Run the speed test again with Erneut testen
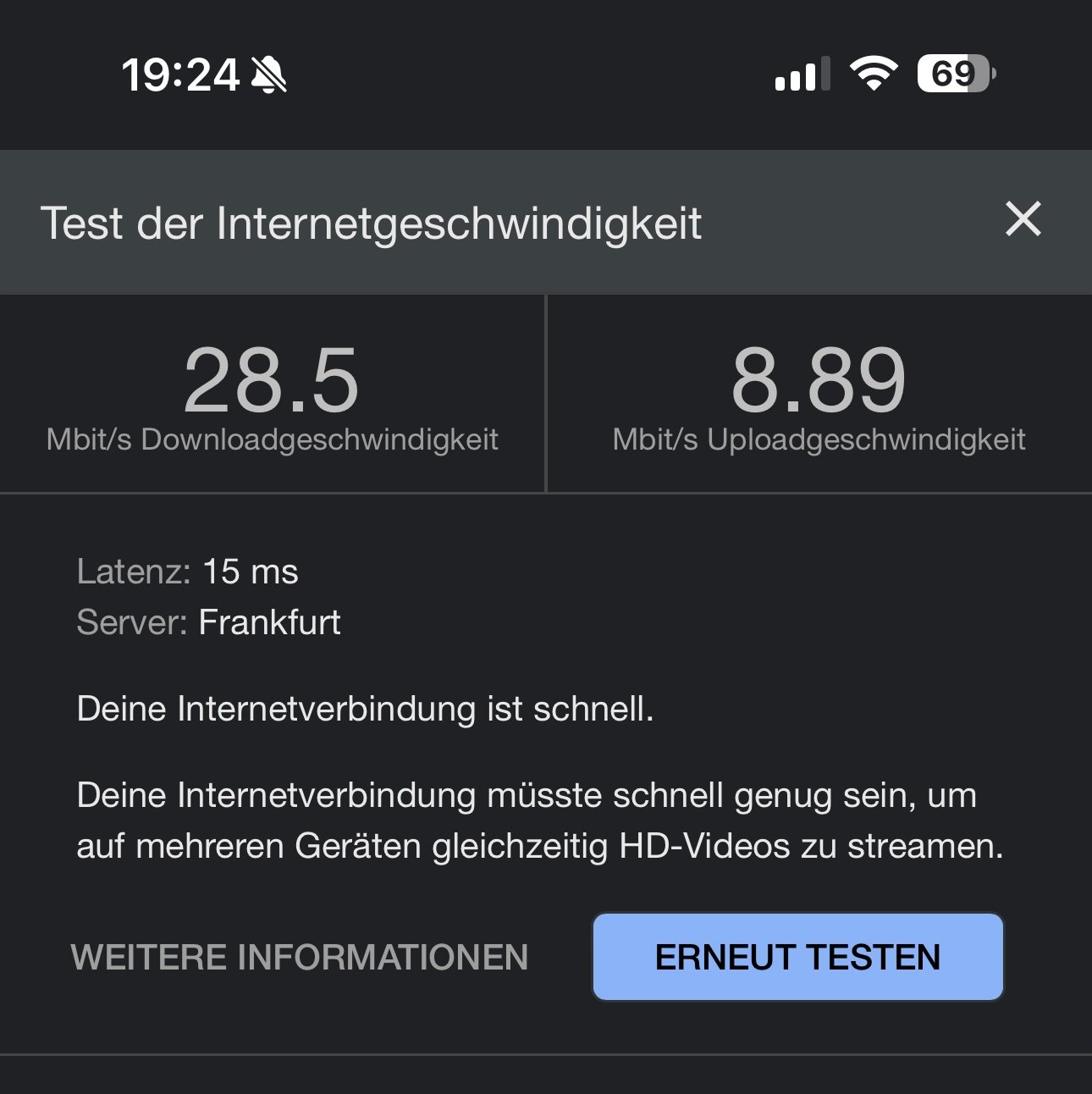 (x=797, y=957)
